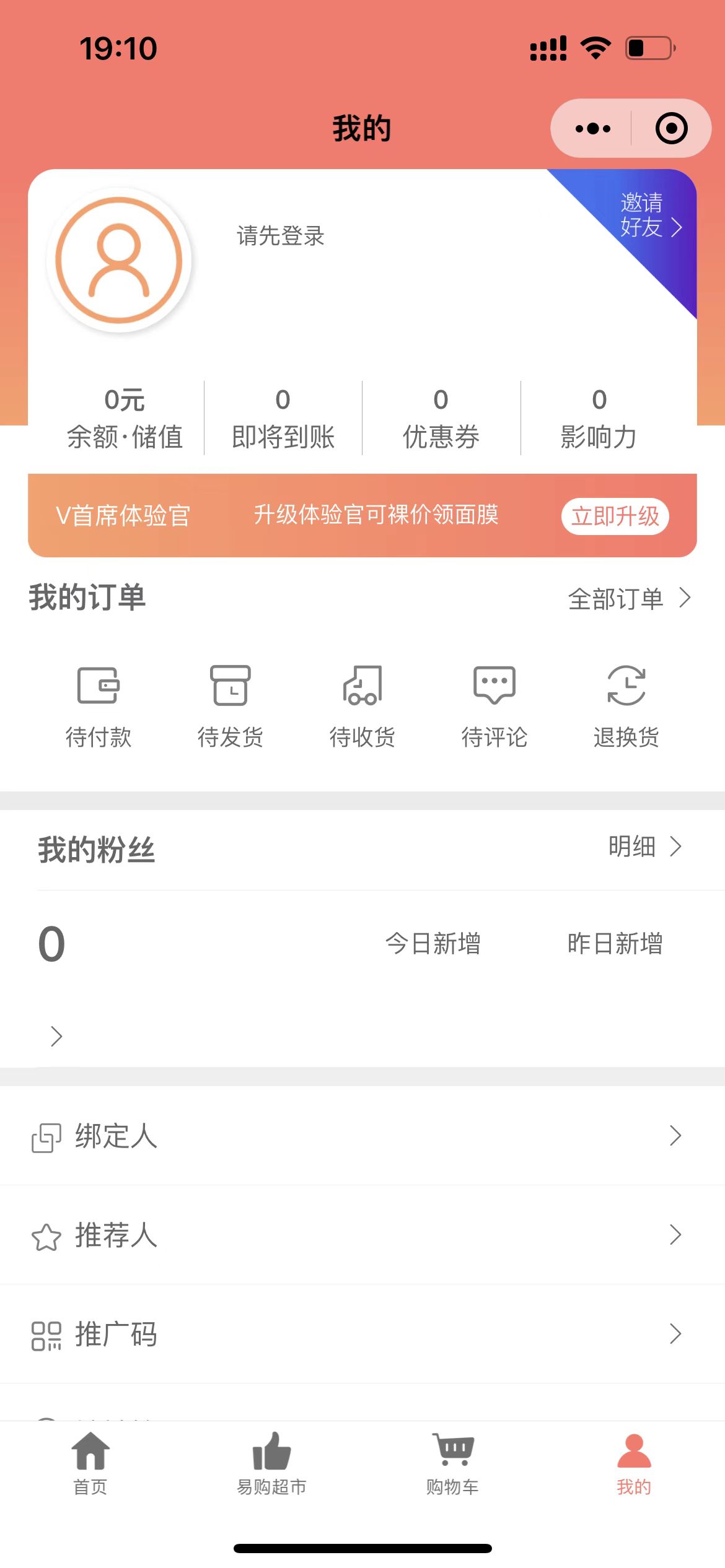Open 余额·储值 balance details
This screenshot has width=725, height=1568.
coord(125,419)
